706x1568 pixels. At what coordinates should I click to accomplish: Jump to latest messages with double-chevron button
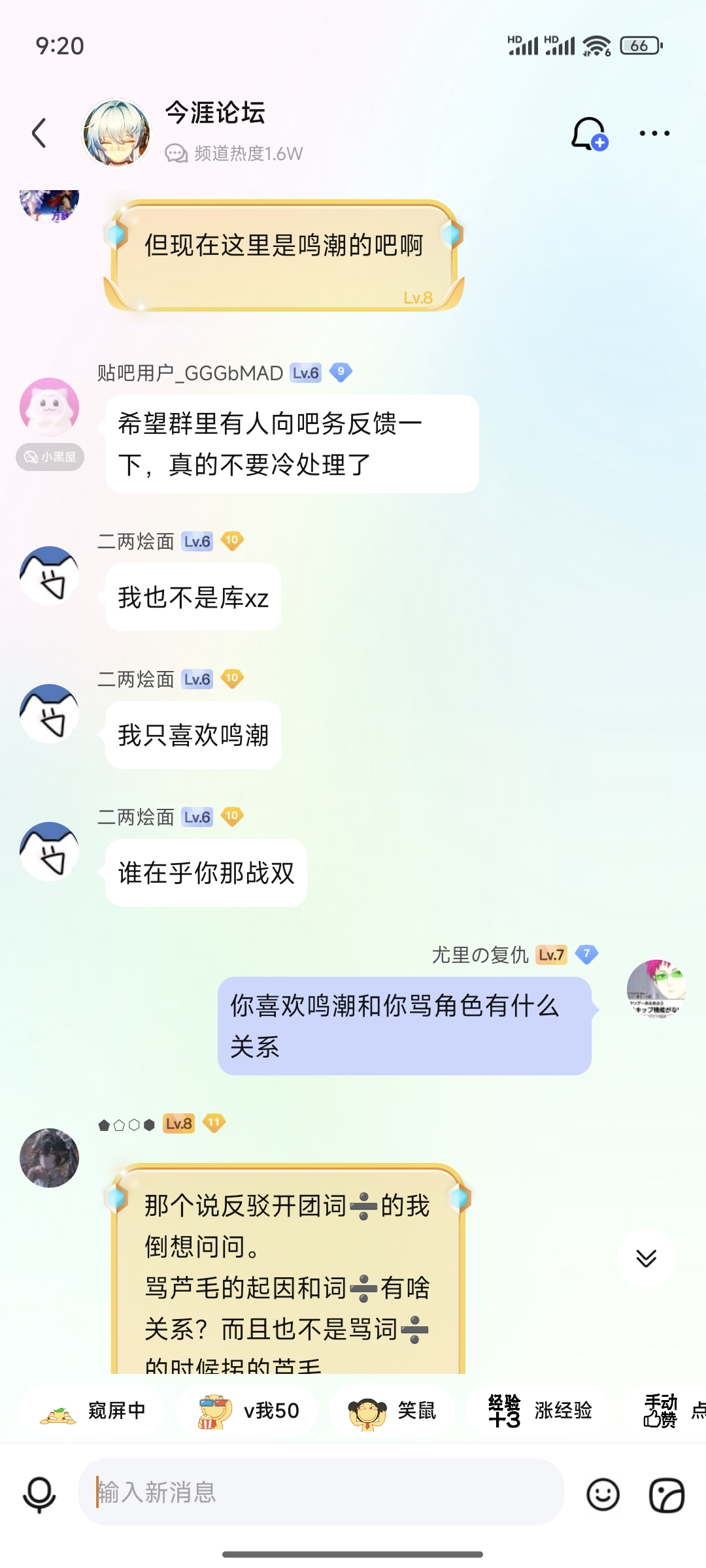646,1258
